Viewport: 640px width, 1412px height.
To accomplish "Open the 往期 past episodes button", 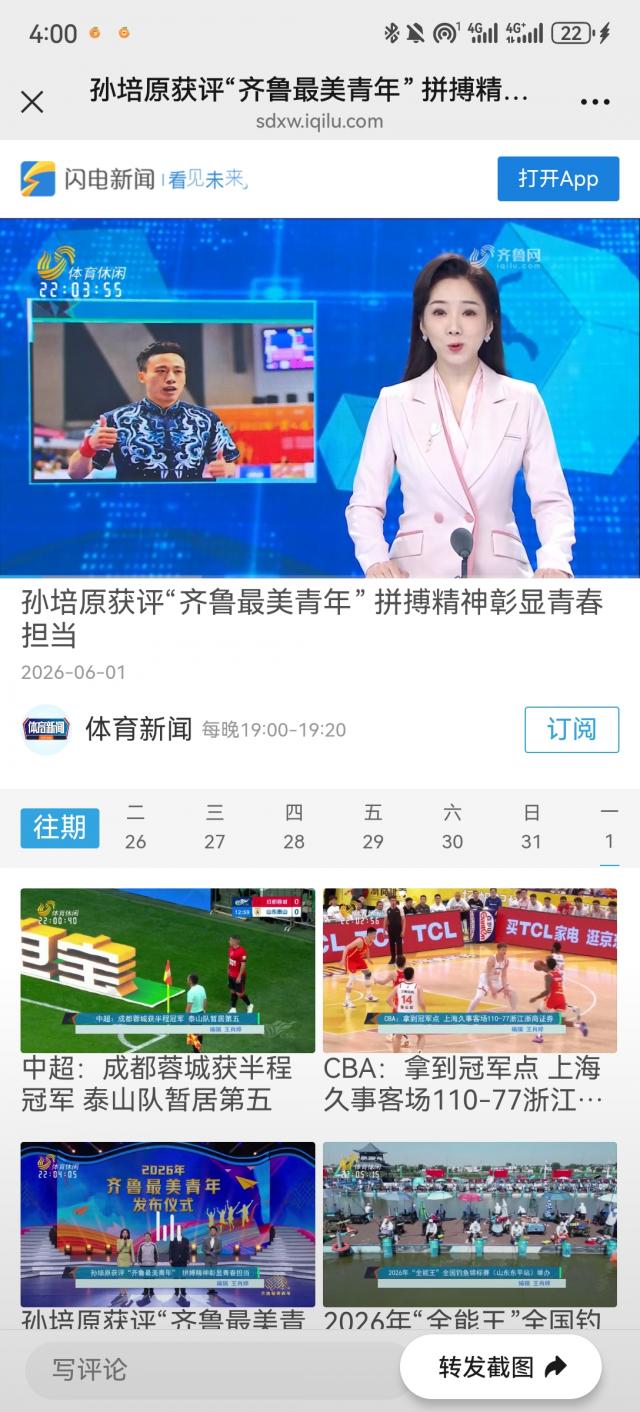I will 60,828.
